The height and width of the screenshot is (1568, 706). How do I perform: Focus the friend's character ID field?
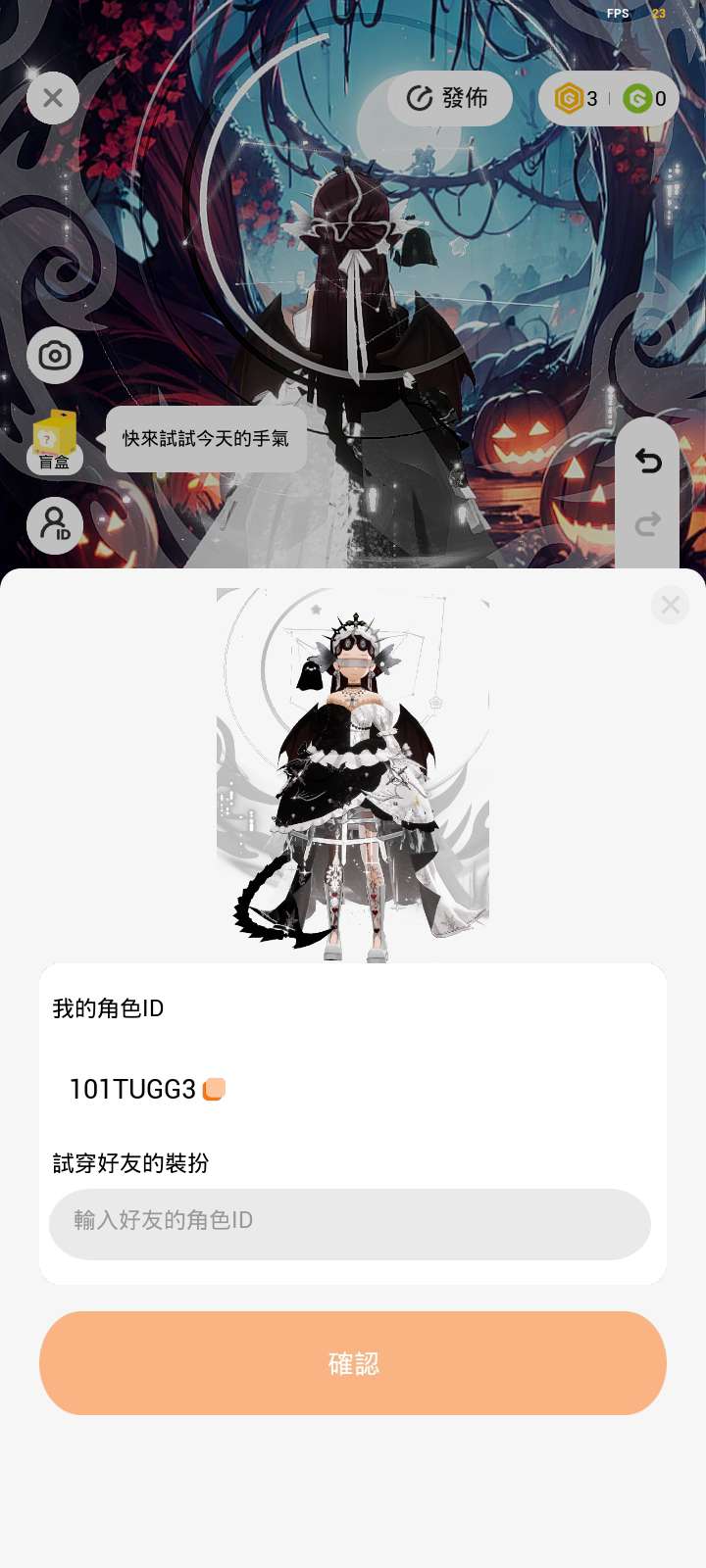coord(350,1224)
